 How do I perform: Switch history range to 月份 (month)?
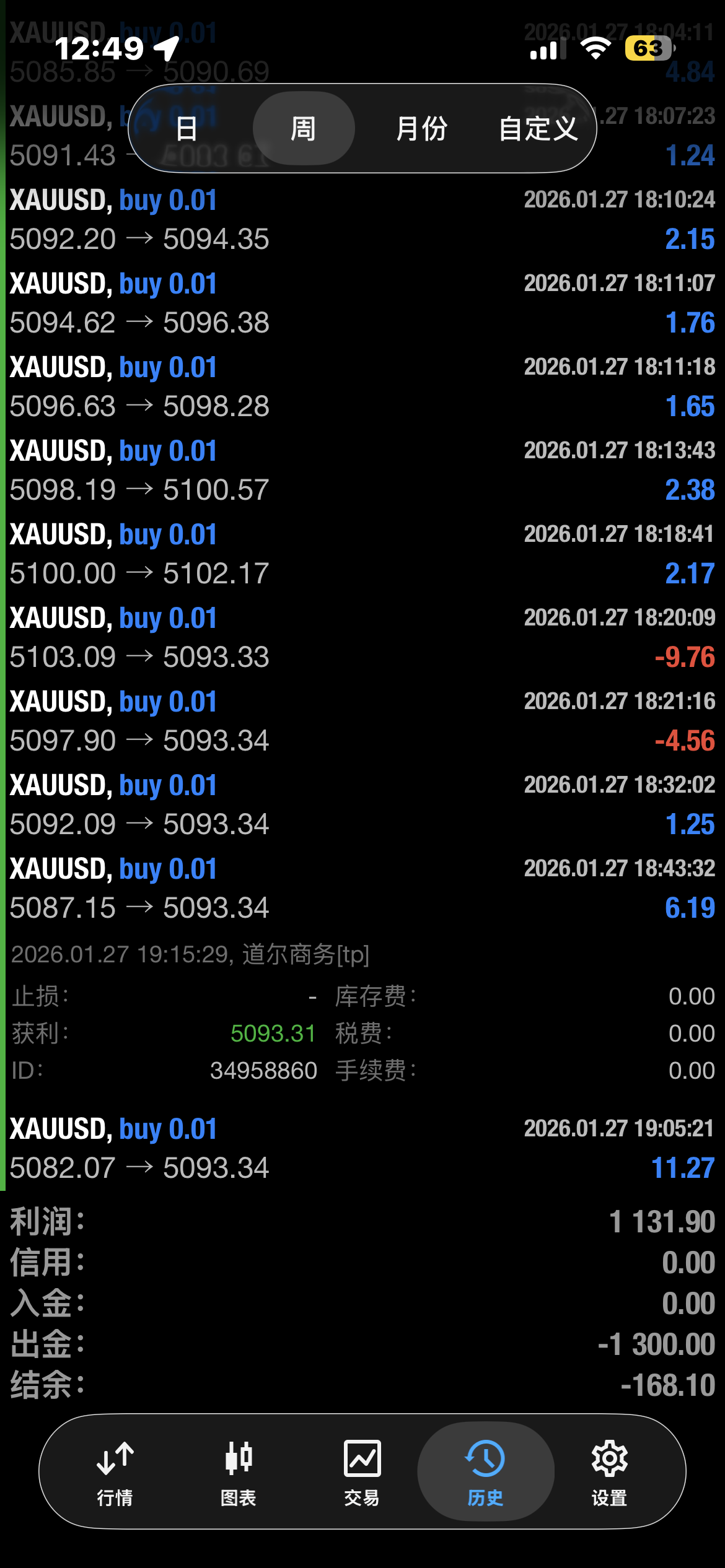point(421,129)
